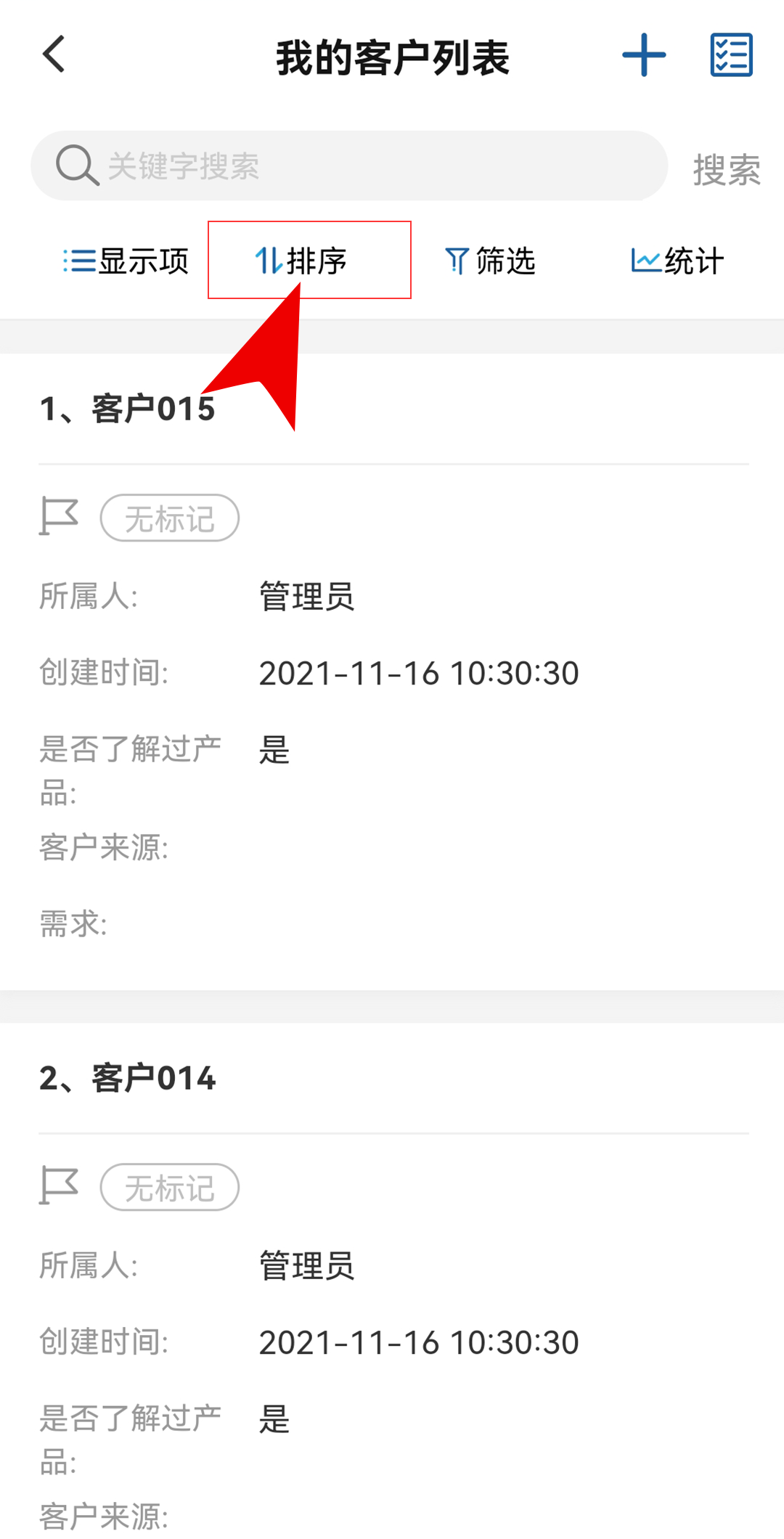Tap the 搜索 button
The height and width of the screenshot is (1539, 784).
[x=726, y=169]
